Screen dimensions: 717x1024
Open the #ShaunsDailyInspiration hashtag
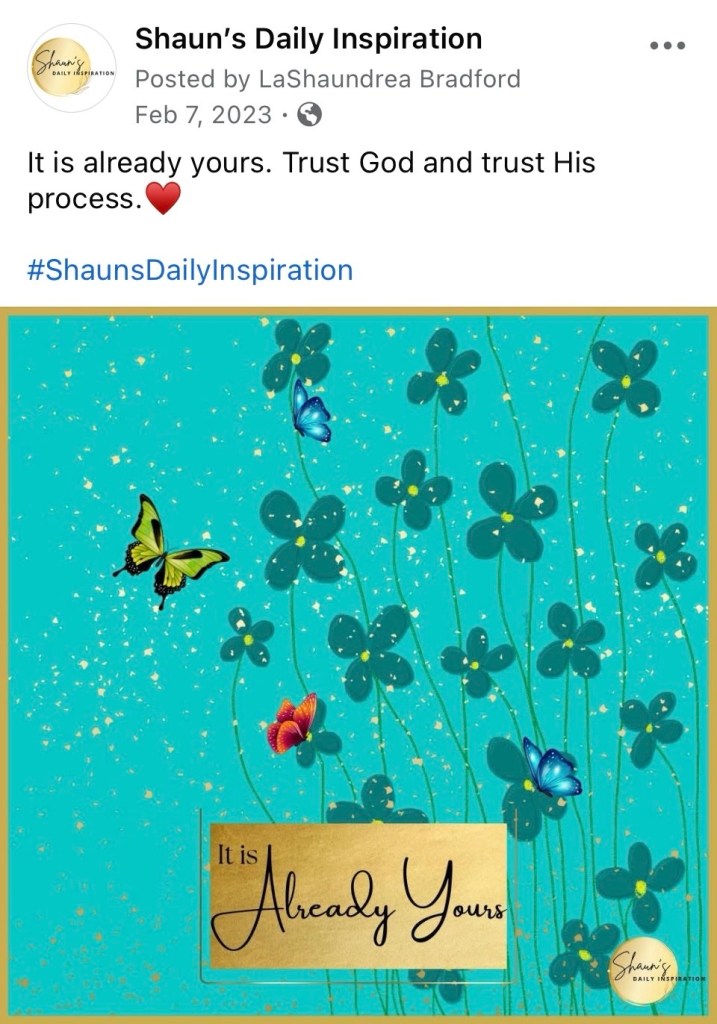tap(190, 270)
